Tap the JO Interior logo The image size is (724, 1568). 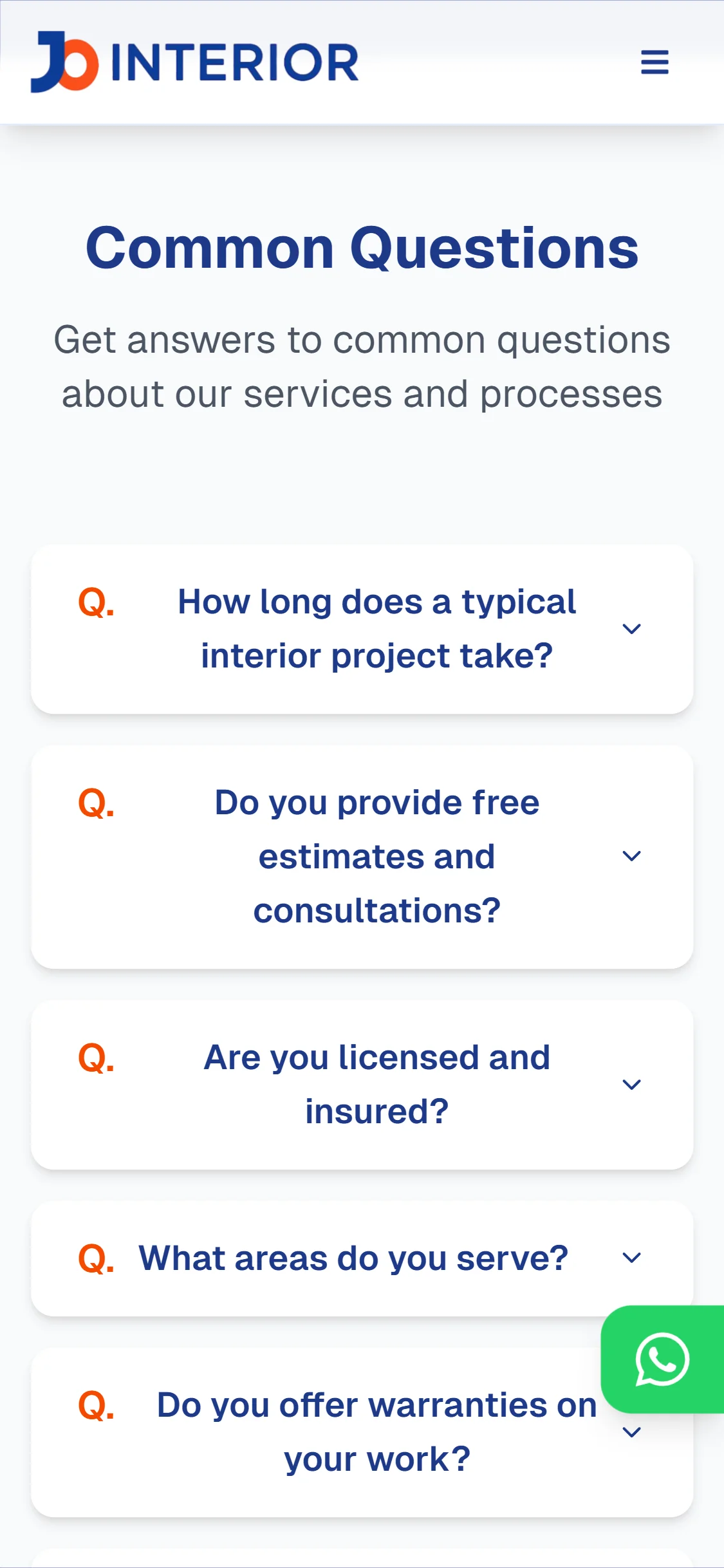click(194, 62)
